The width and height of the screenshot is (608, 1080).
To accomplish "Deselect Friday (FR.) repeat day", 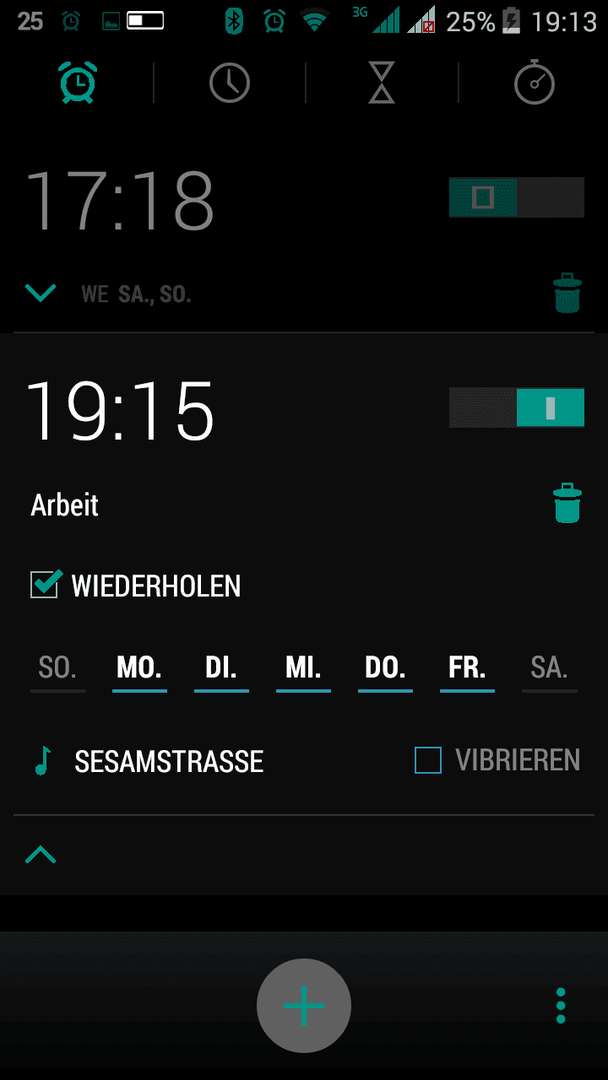I will click(467, 668).
